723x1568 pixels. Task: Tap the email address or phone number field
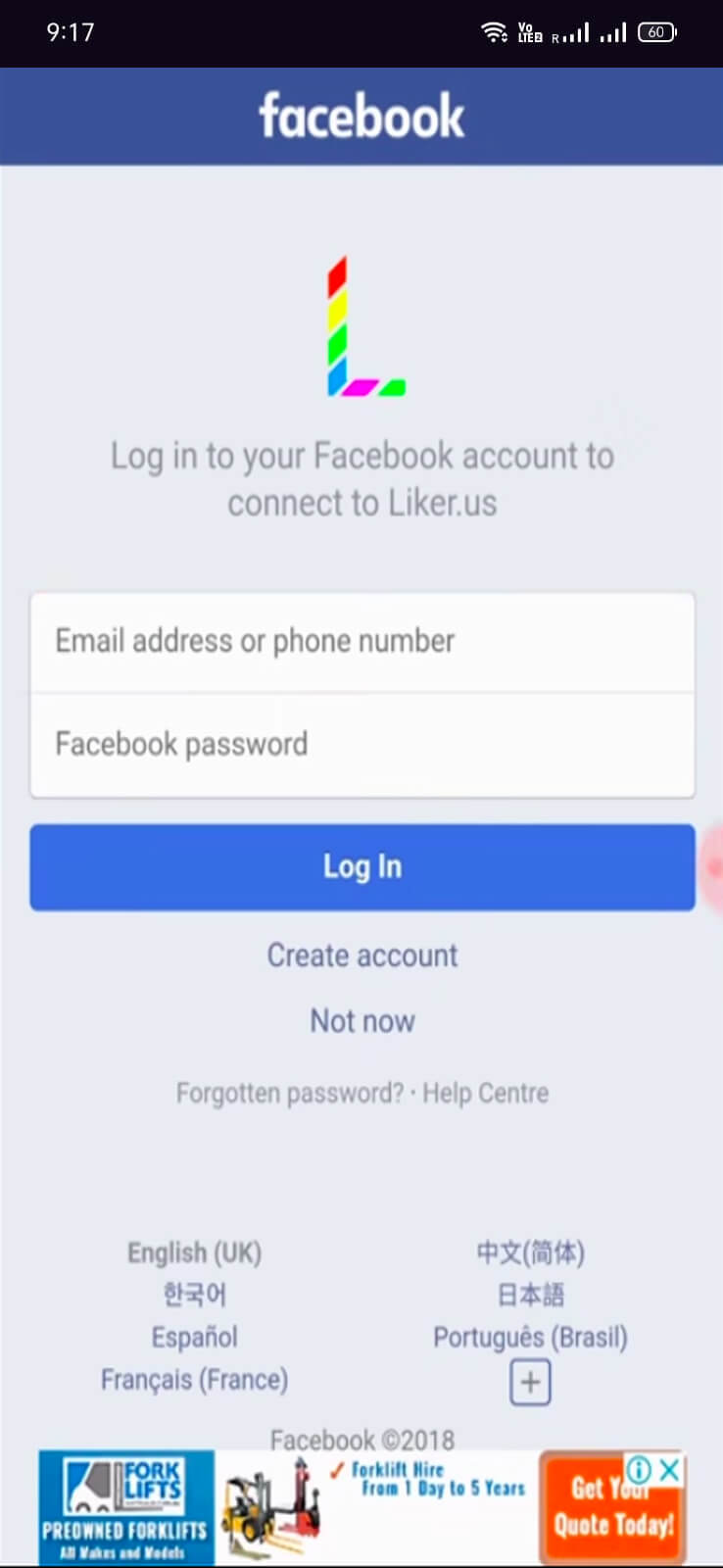pyautogui.click(x=361, y=642)
